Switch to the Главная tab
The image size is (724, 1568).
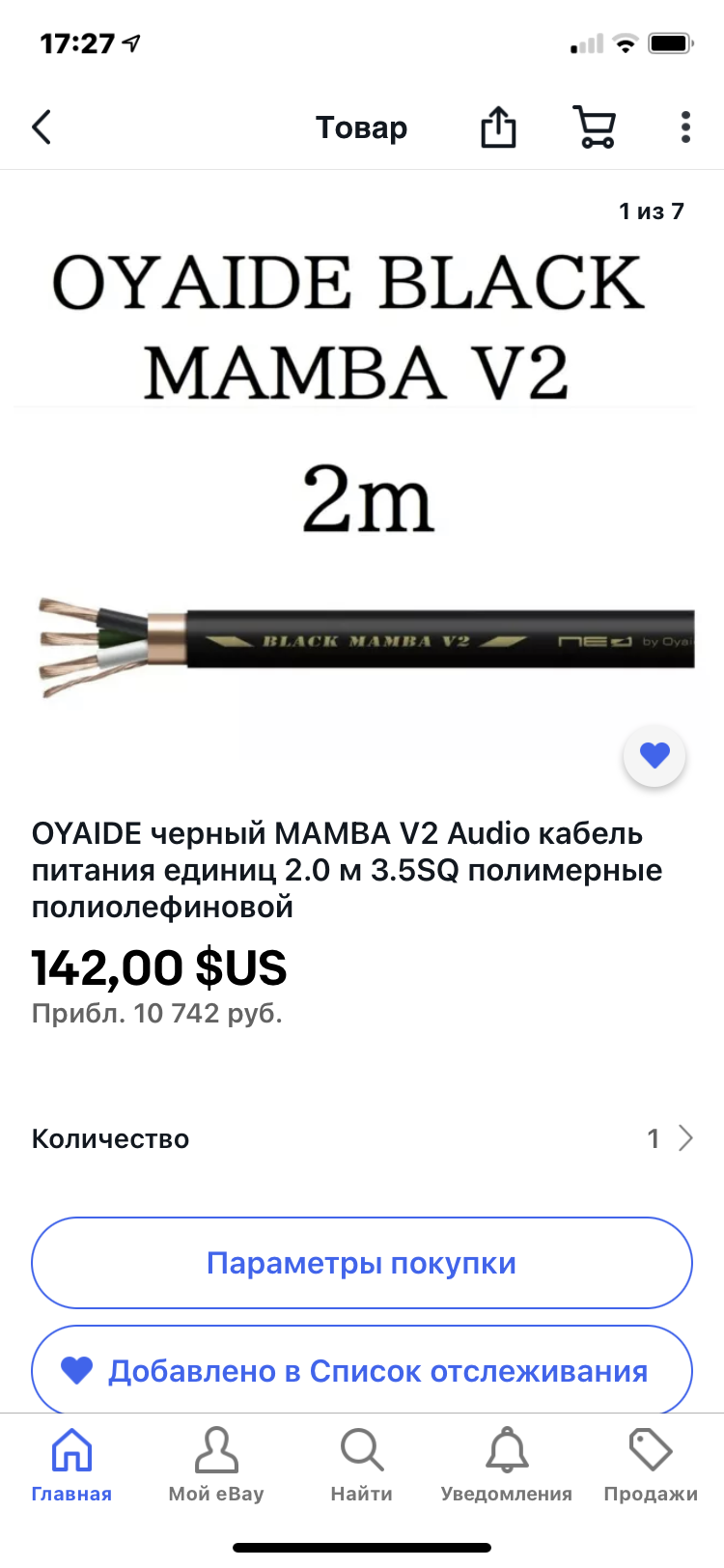click(x=71, y=1466)
